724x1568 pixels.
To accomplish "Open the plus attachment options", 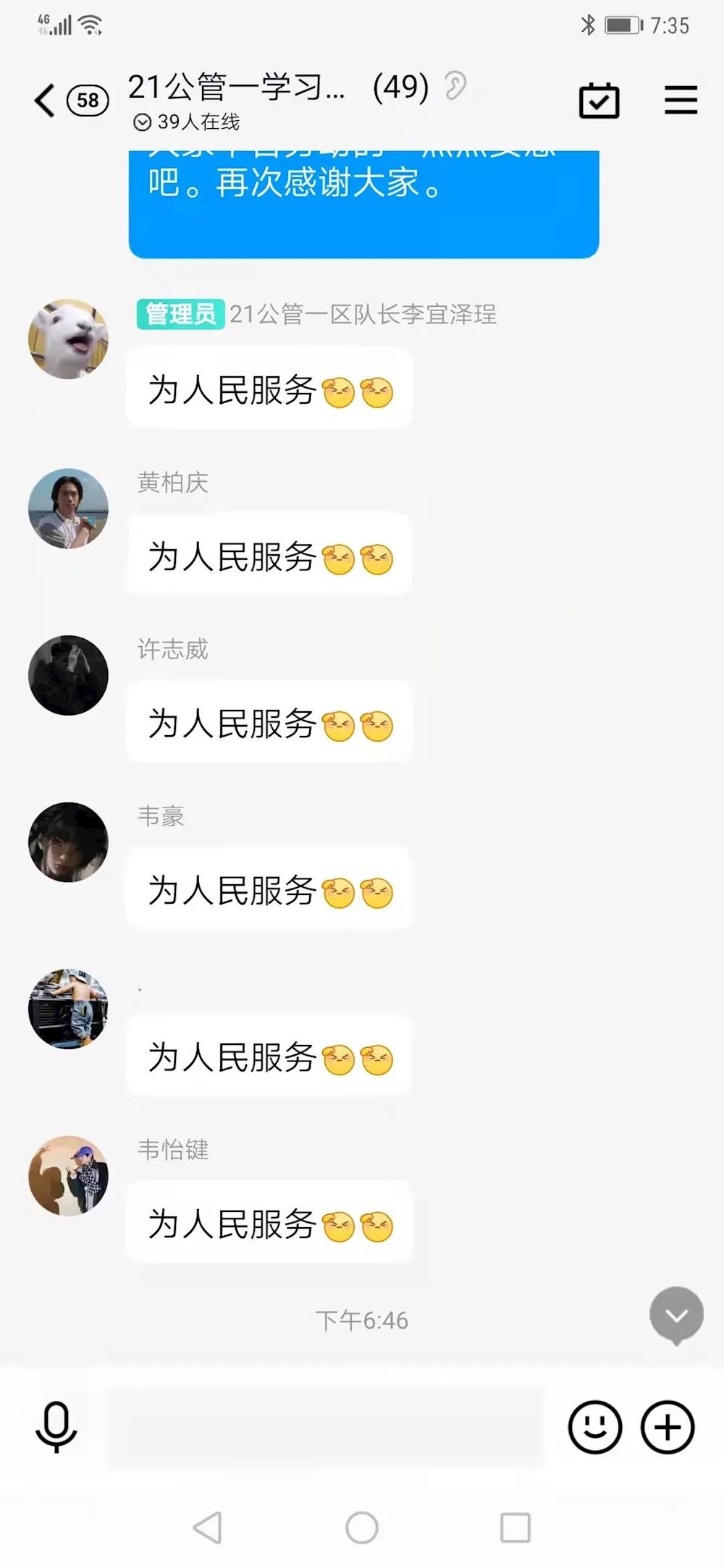I will 668,1427.
